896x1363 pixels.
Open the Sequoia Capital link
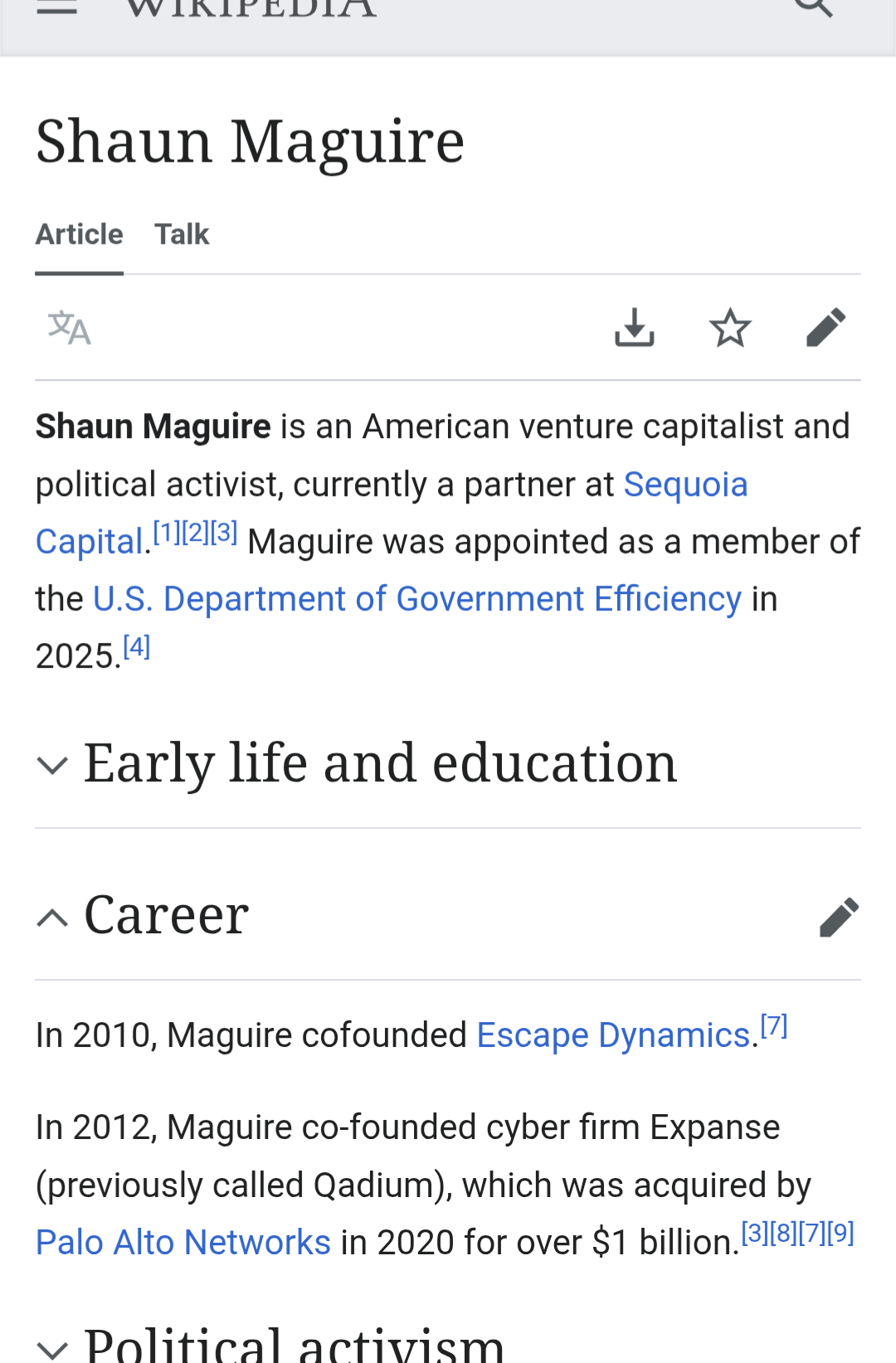(685, 484)
